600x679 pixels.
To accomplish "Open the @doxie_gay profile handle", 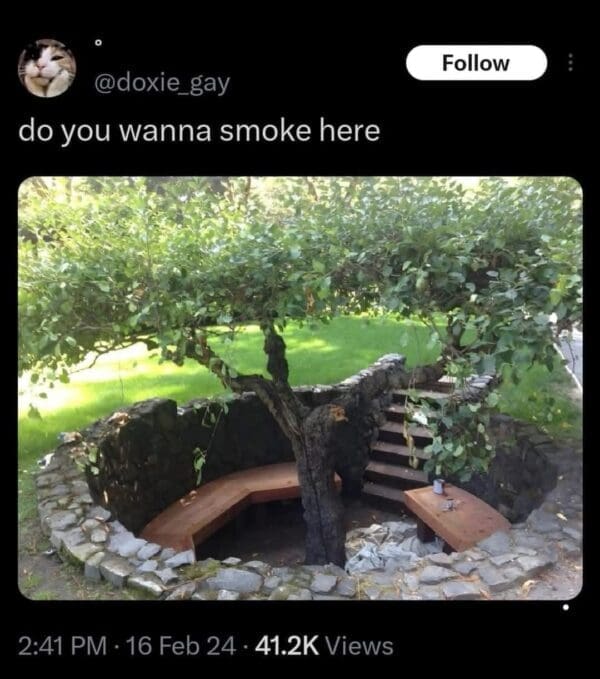I will [161, 84].
